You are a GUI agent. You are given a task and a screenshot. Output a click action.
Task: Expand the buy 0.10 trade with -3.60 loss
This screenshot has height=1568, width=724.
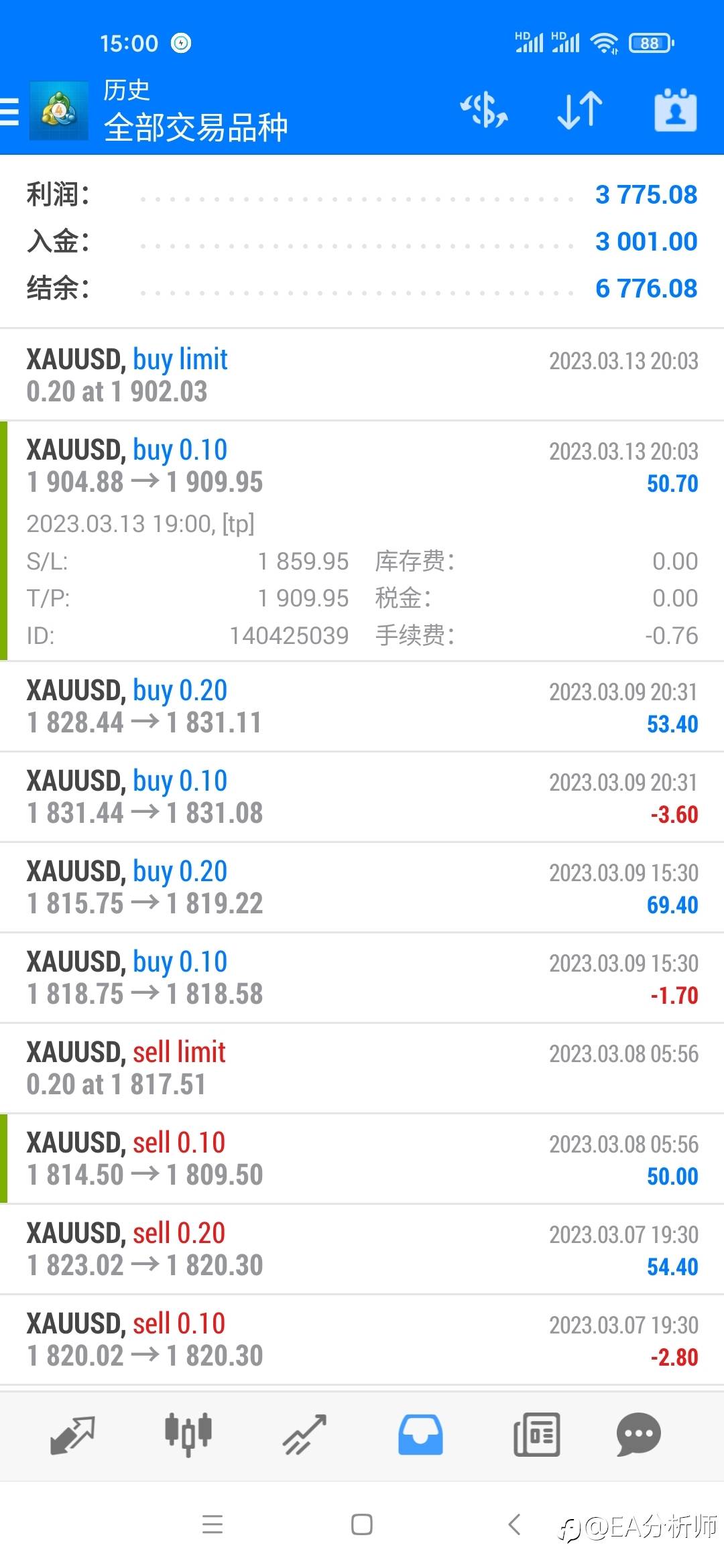pyautogui.click(x=362, y=797)
